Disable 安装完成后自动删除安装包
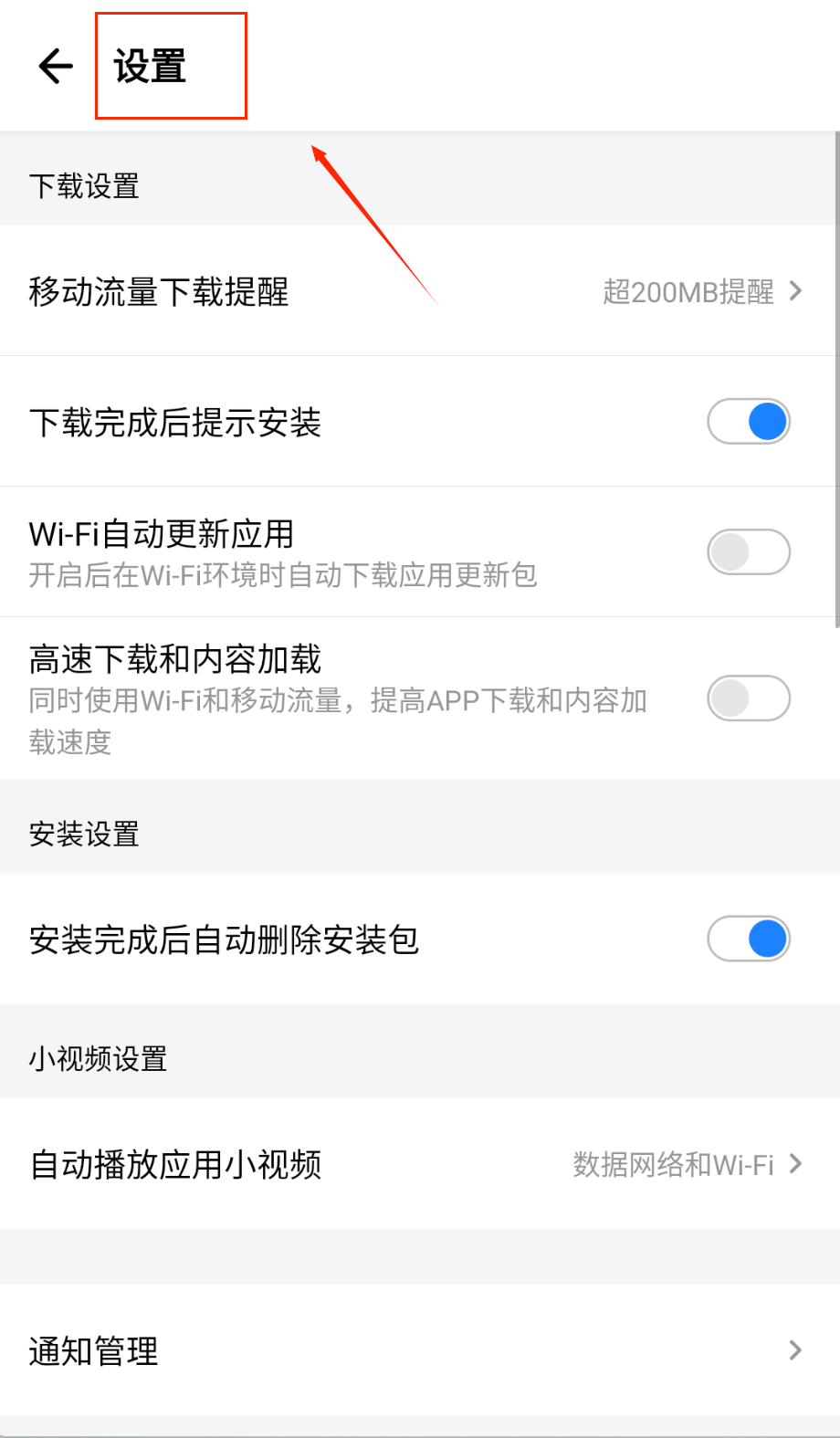Screen dimensions: 840x1438 click(x=748, y=939)
